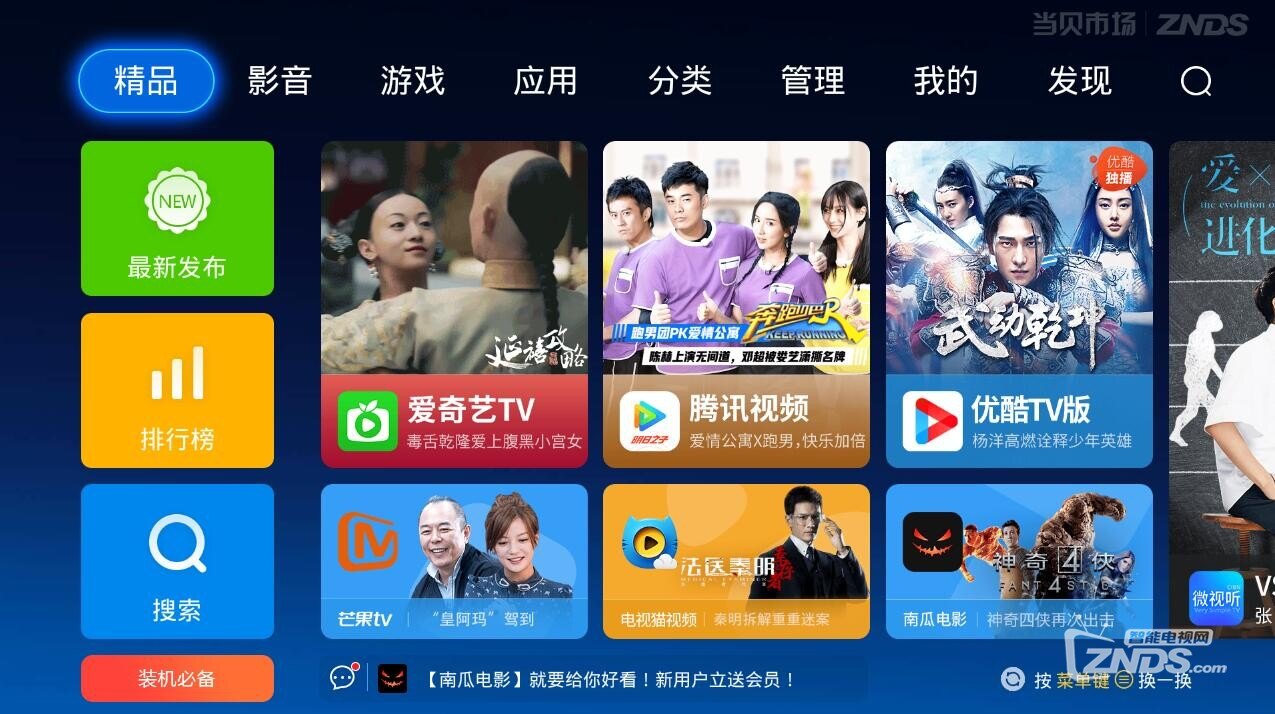This screenshot has width=1275, height=714.
Task: Go to the 管理 tab
Action: [x=812, y=81]
